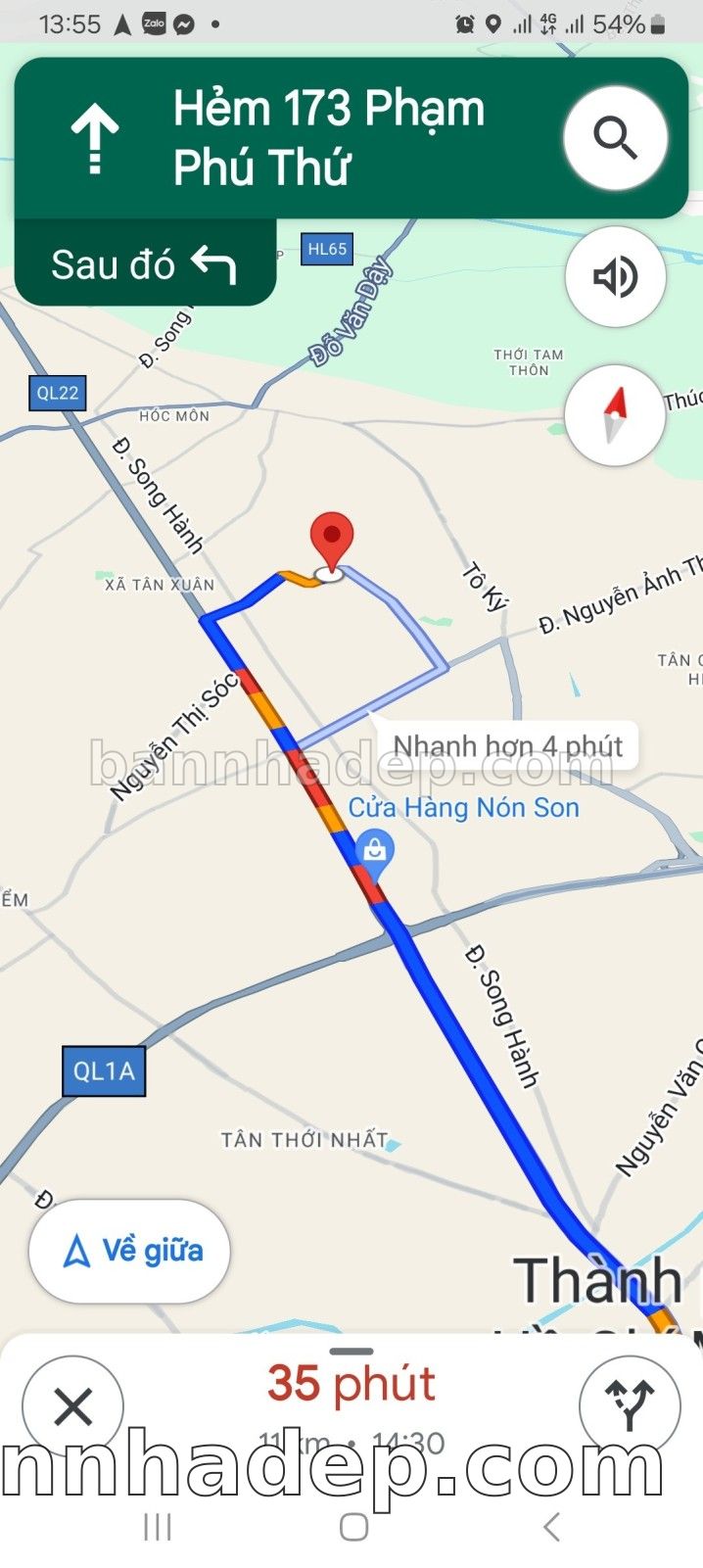
Task: Exit navigation with the X button
Action: 72,1406
